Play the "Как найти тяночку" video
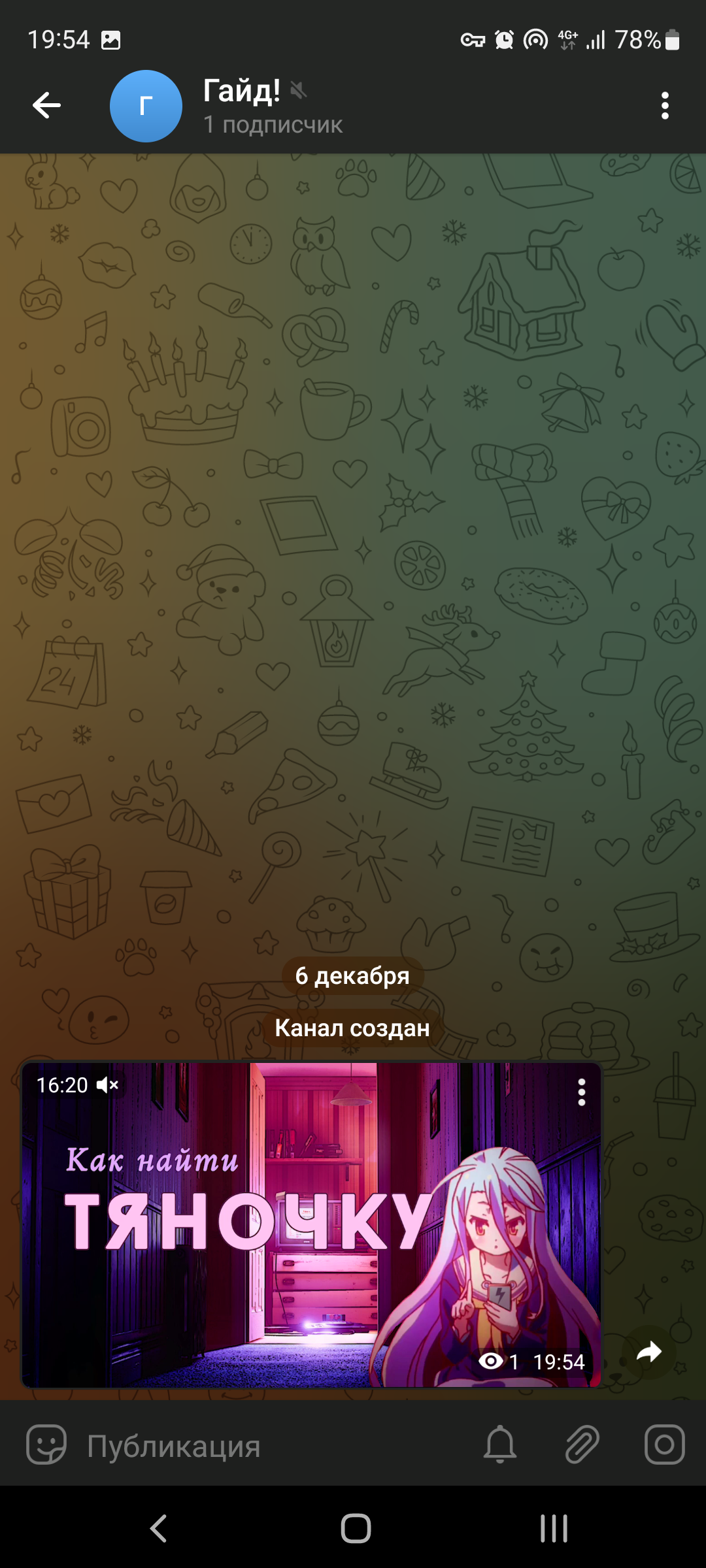 coord(311,1224)
